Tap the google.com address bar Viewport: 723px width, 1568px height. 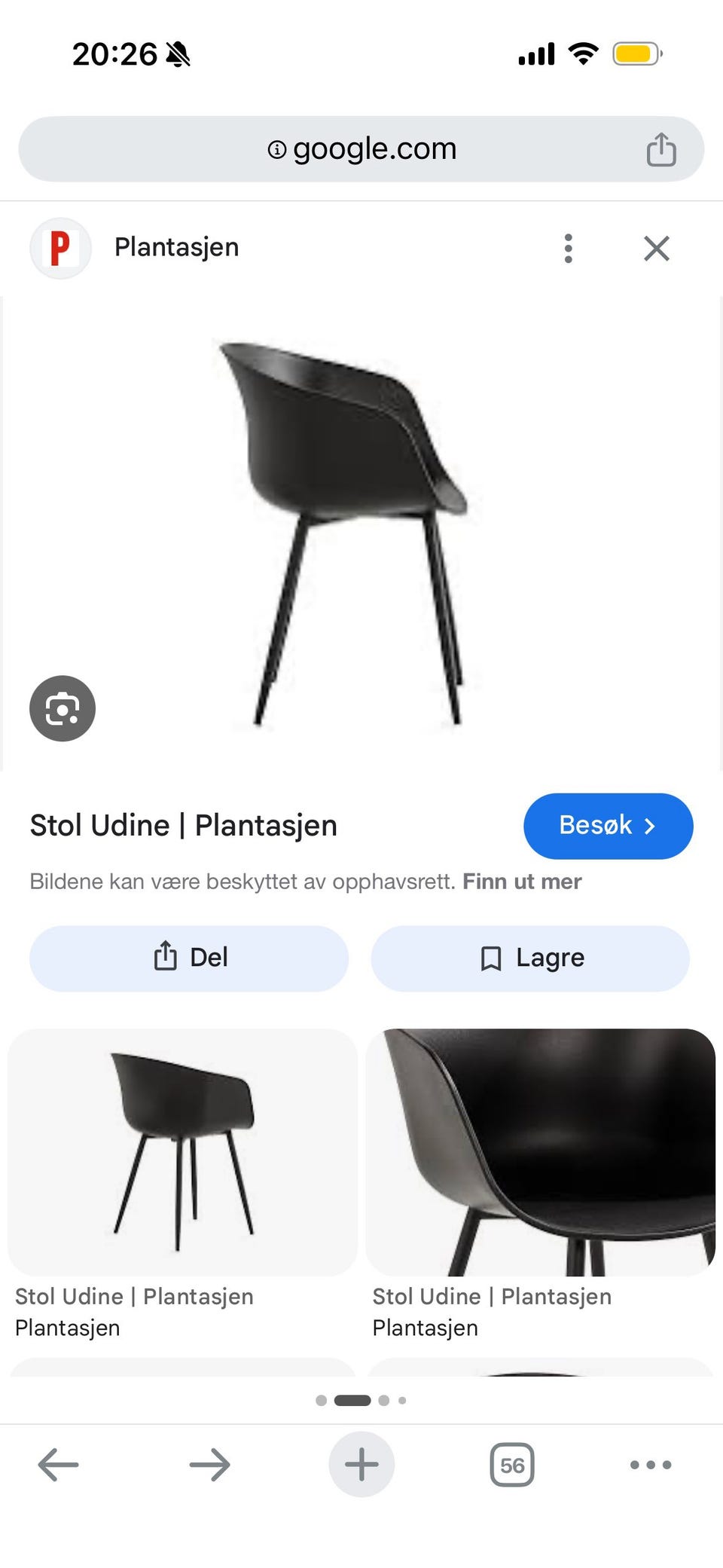pos(361,148)
